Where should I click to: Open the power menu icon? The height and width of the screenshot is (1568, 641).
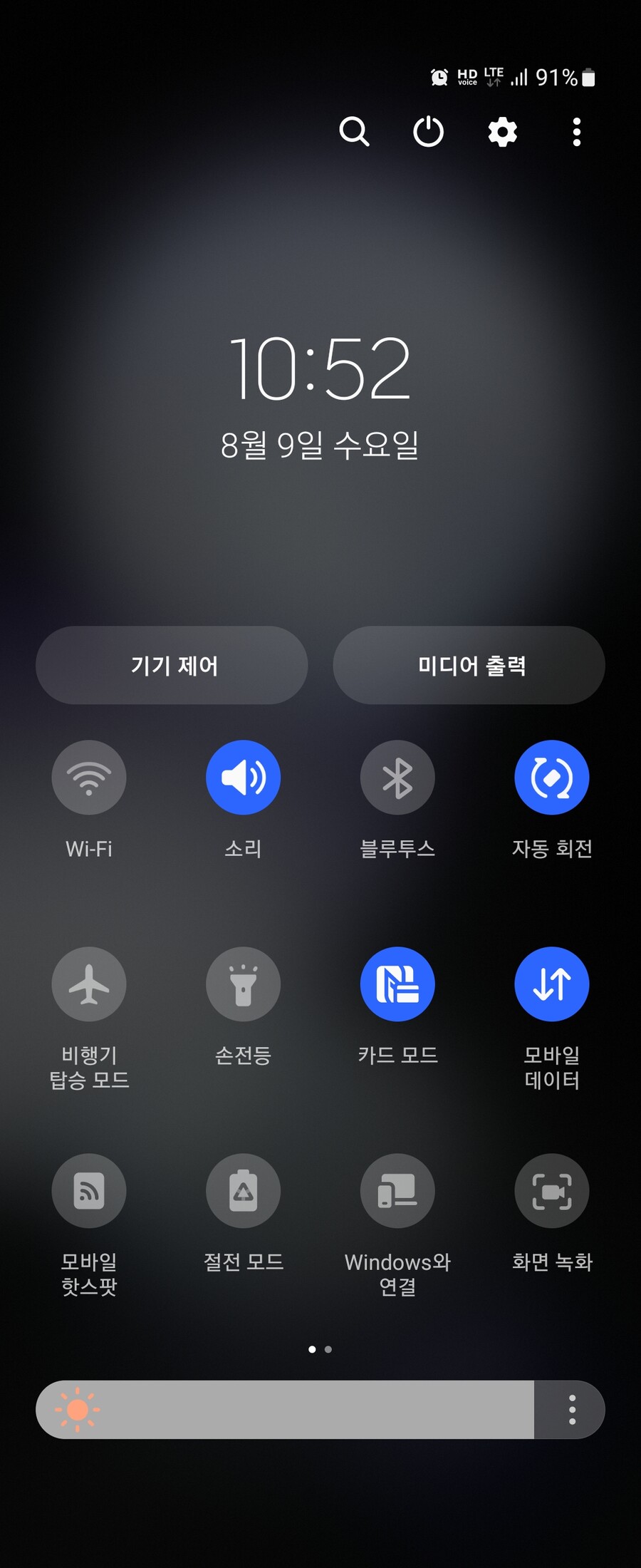[429, 132]
